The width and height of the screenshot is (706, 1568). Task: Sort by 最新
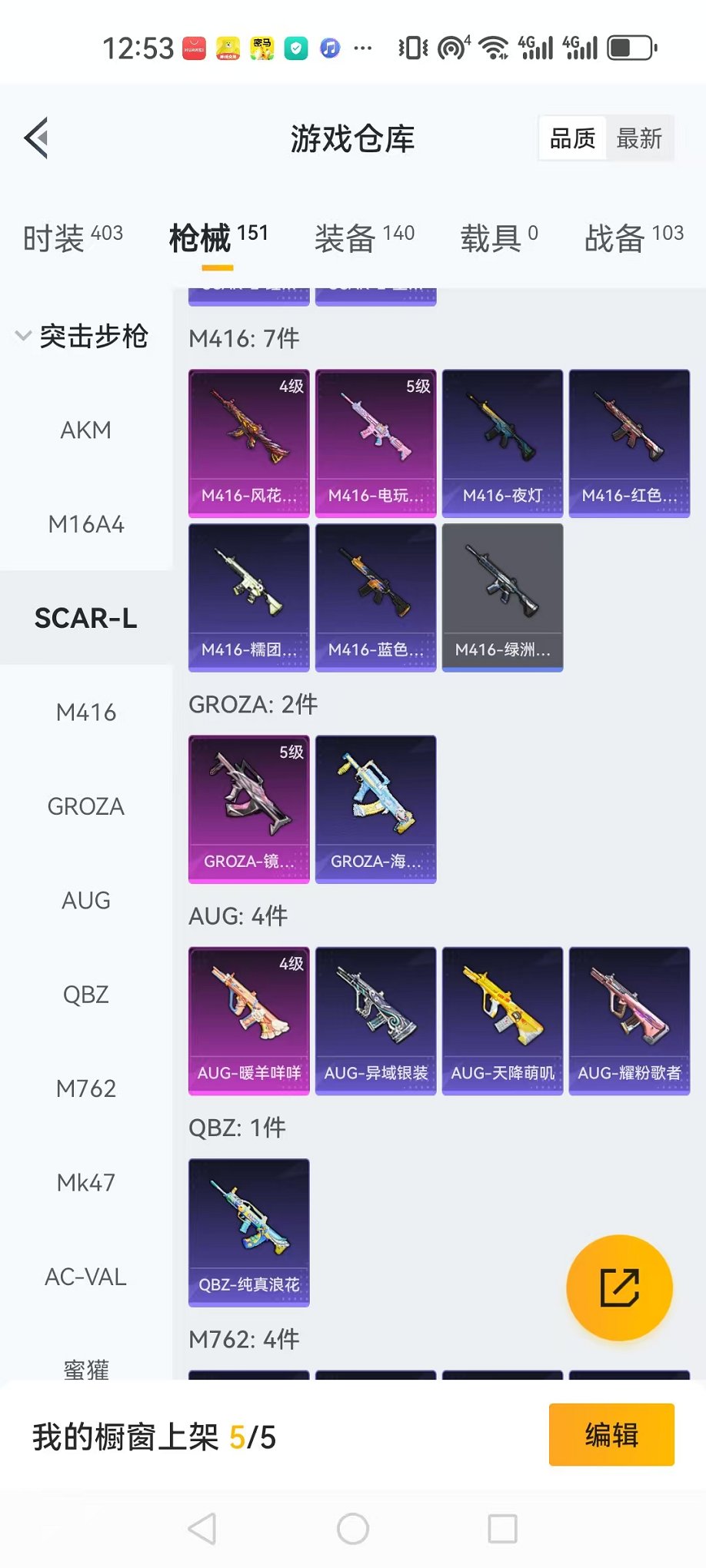tap(638, 138)
